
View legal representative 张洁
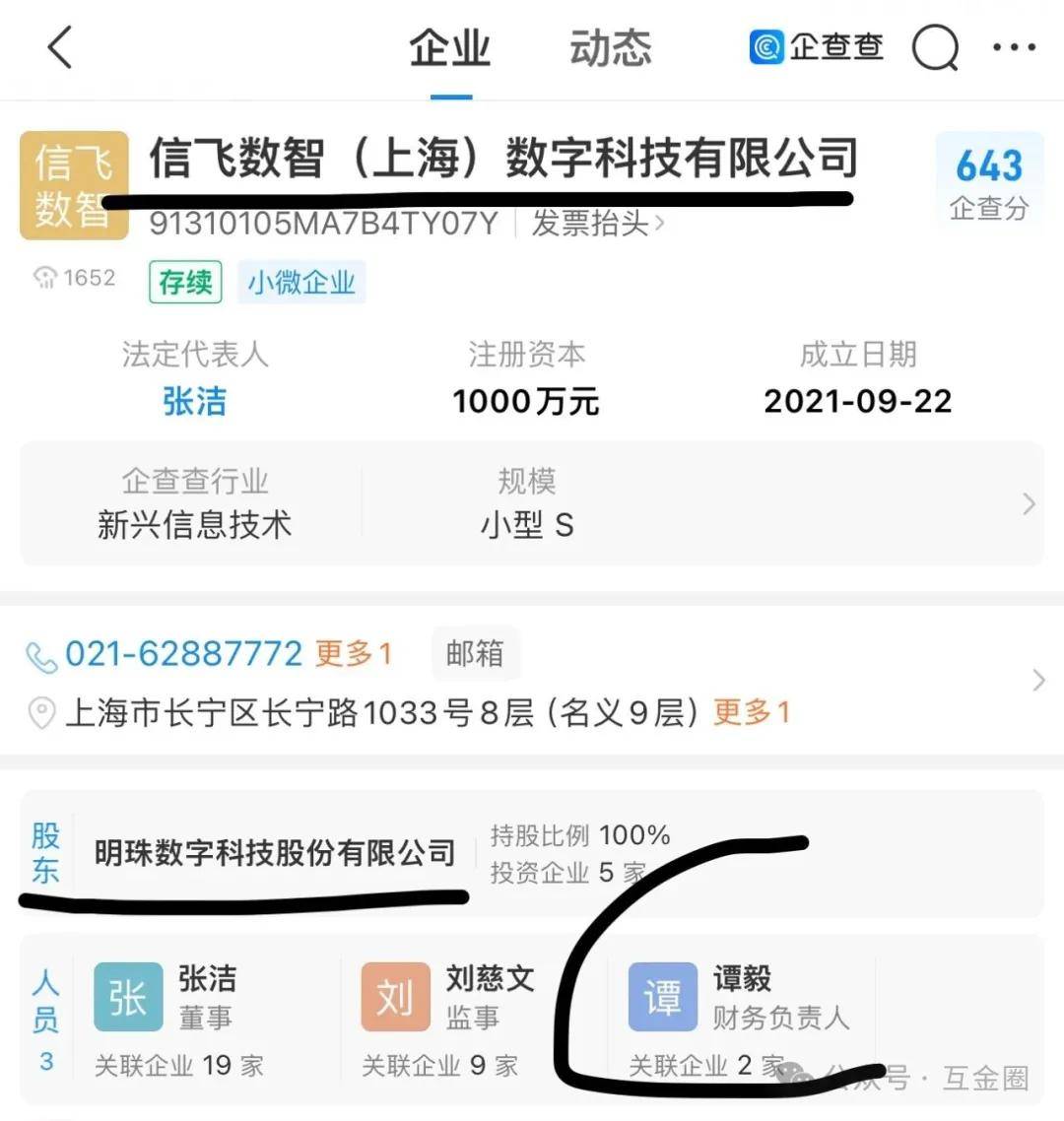tap(194, 401)
